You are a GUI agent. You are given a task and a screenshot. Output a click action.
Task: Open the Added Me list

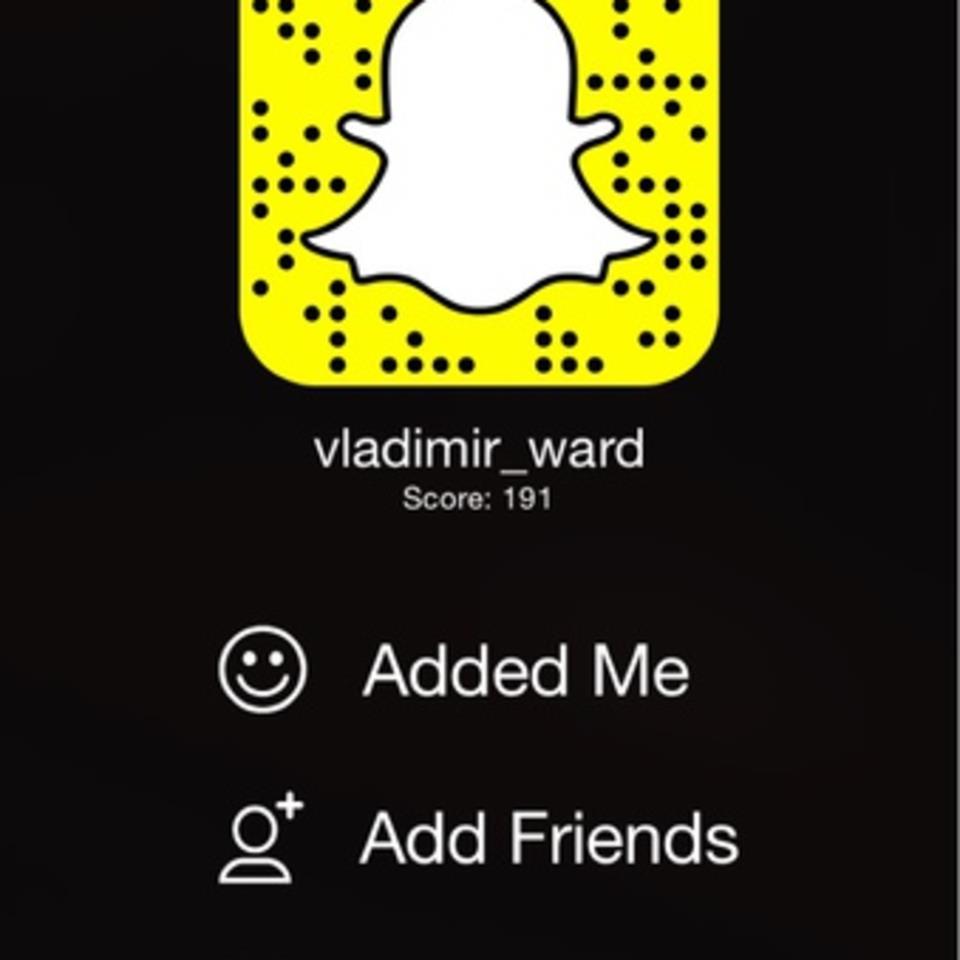[x=525, y=670]
